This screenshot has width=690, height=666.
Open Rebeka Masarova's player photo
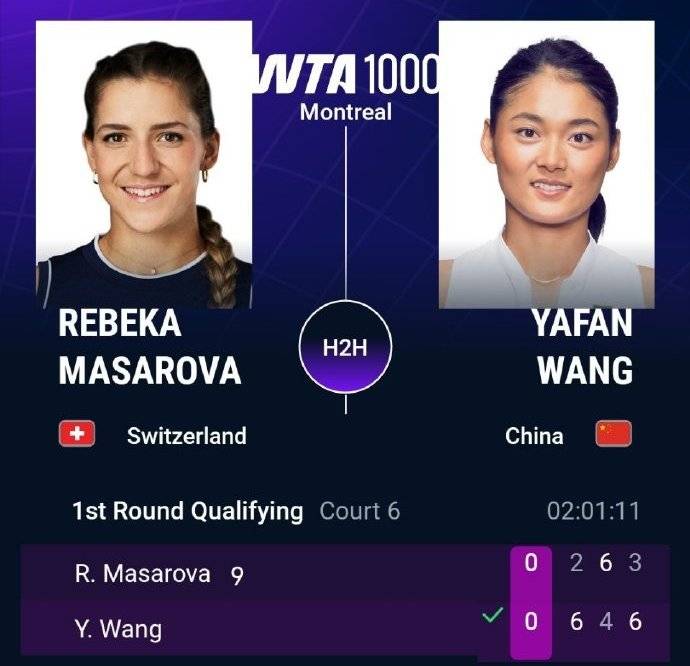(x=144, y=165)
